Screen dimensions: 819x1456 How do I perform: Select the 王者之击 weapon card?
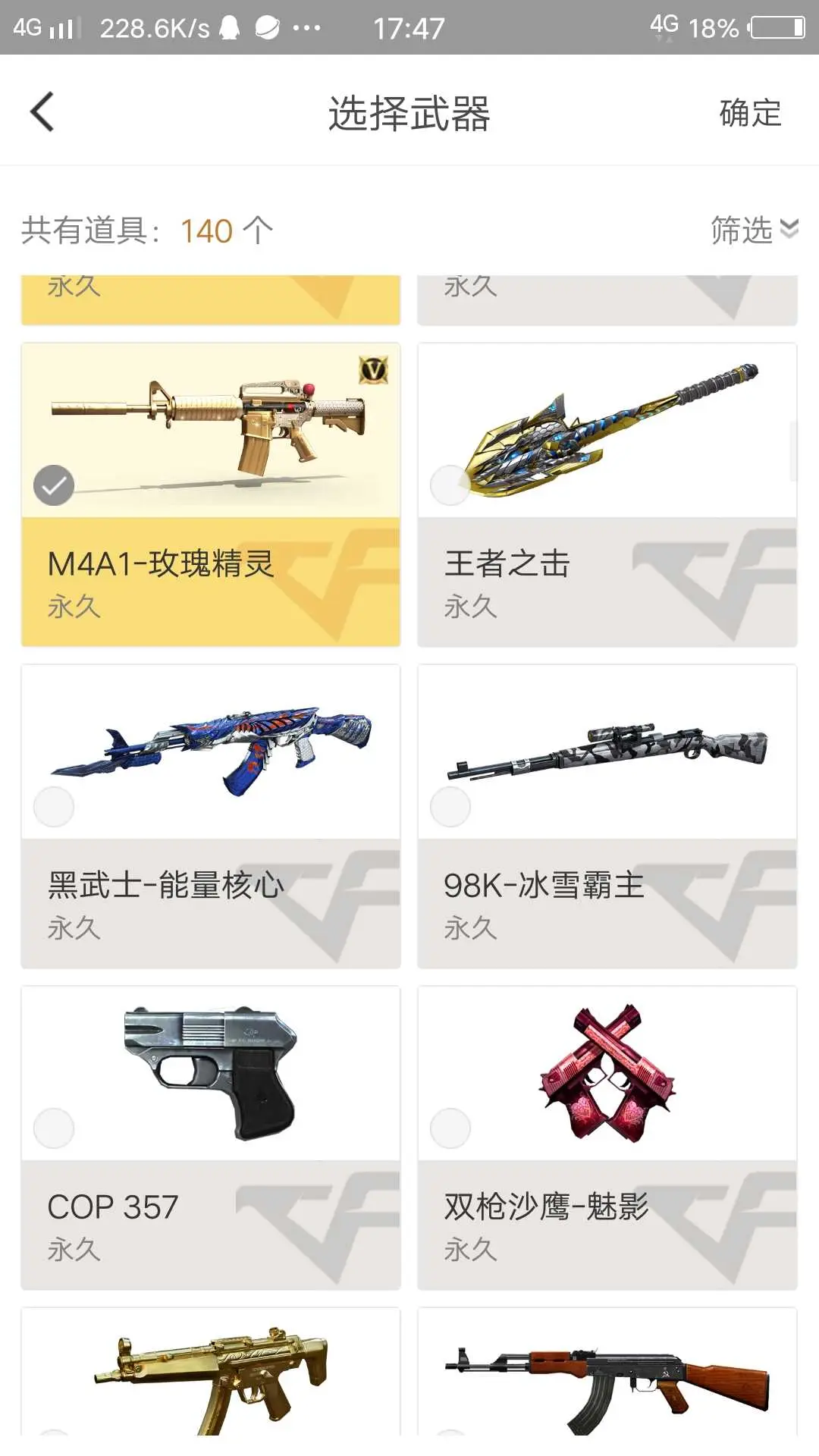tap(607, 494)
